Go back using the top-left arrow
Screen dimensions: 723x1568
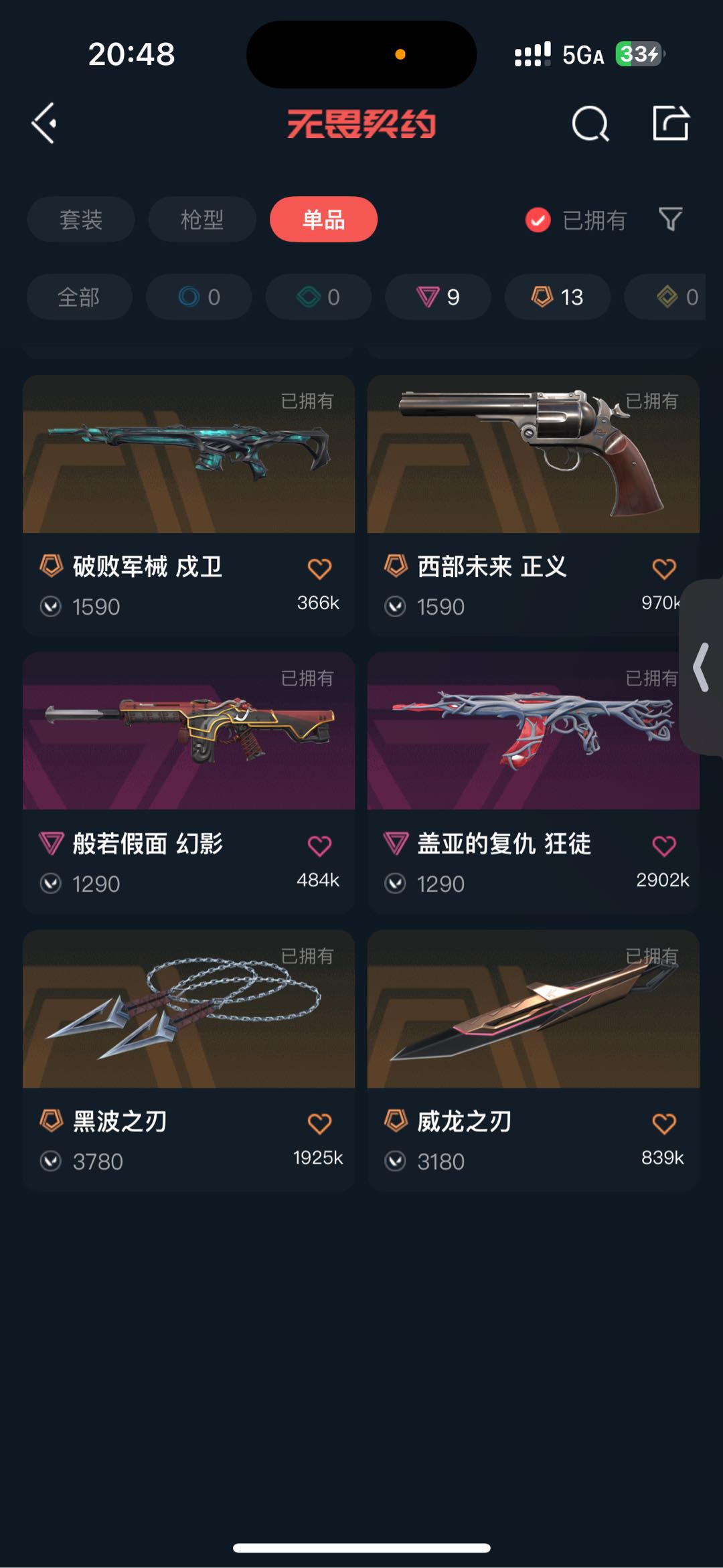coord(44,123)
